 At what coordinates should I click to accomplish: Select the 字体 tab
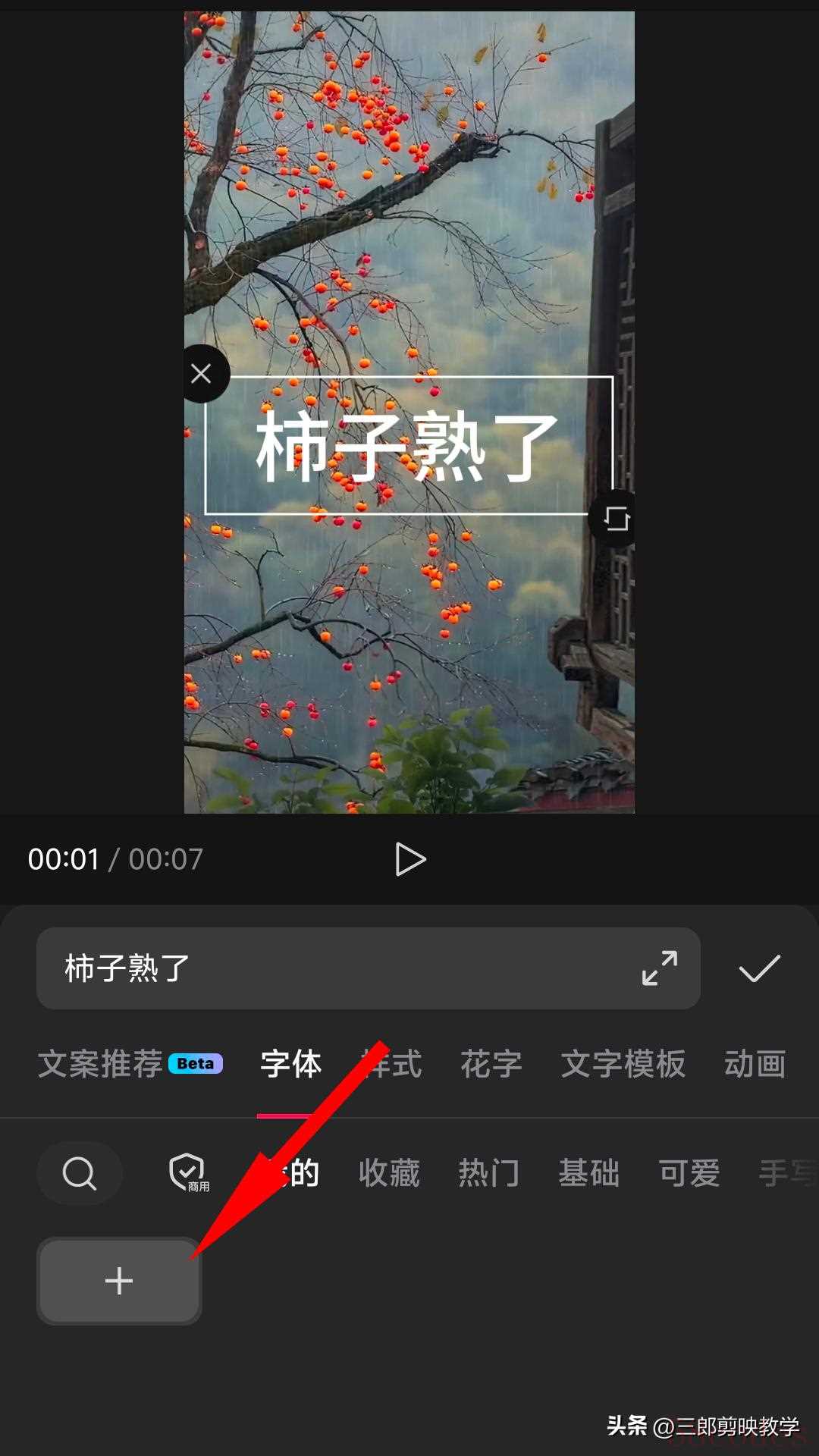(291, 1064)
